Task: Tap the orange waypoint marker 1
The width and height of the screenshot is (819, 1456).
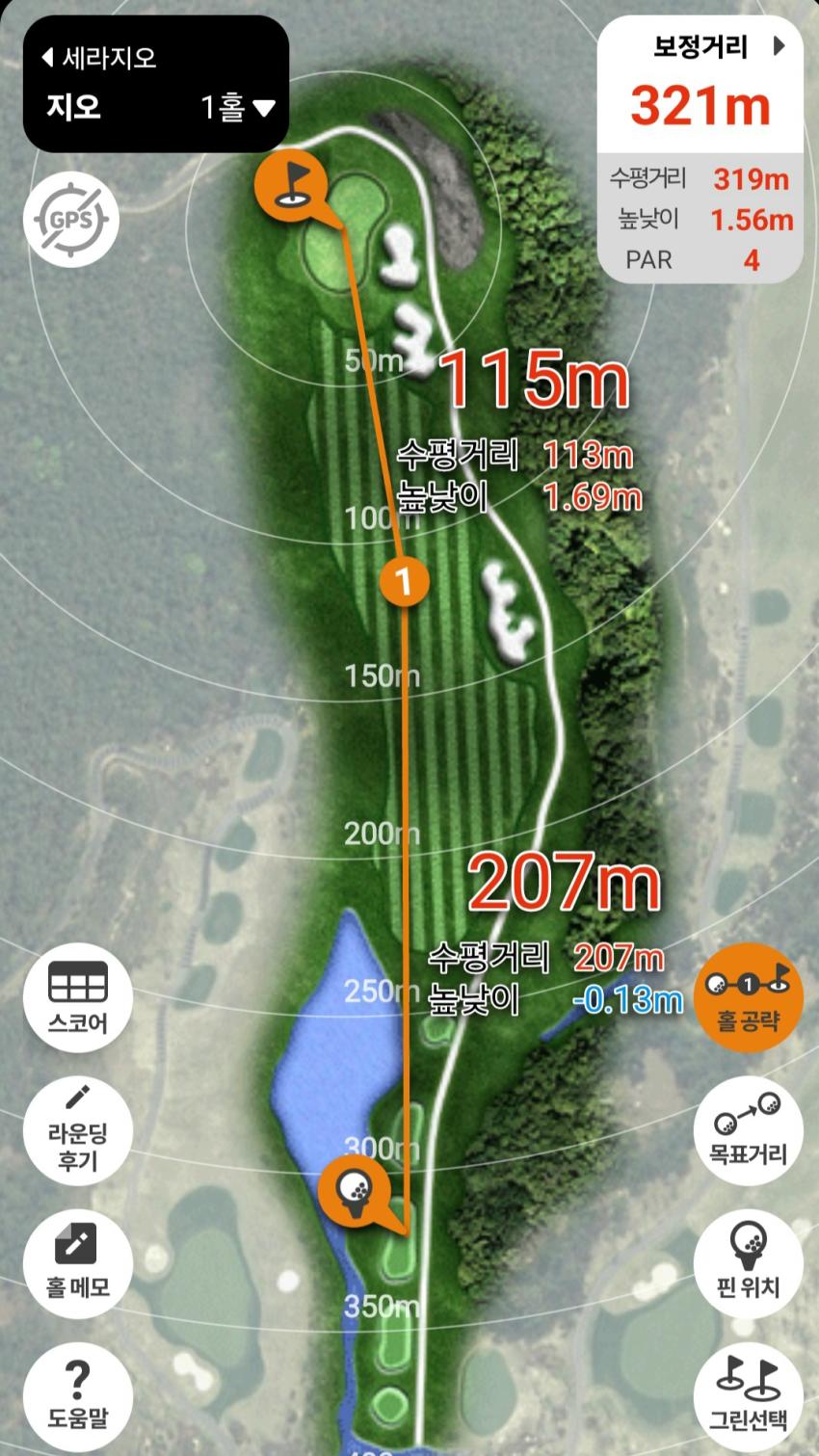Action: pos(405,581)
